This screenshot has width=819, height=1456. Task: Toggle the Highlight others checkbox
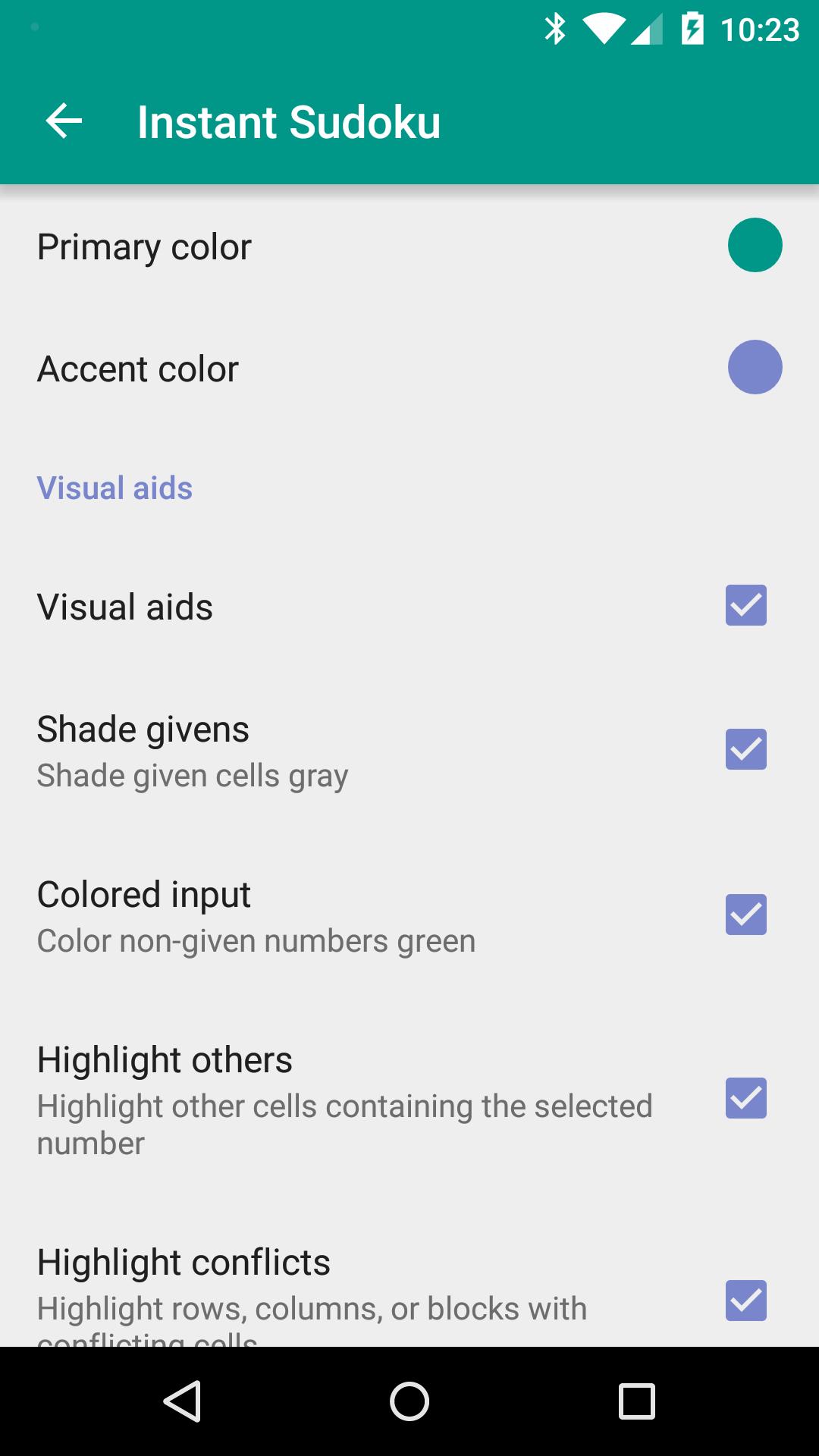click(x=745, y=1098)
